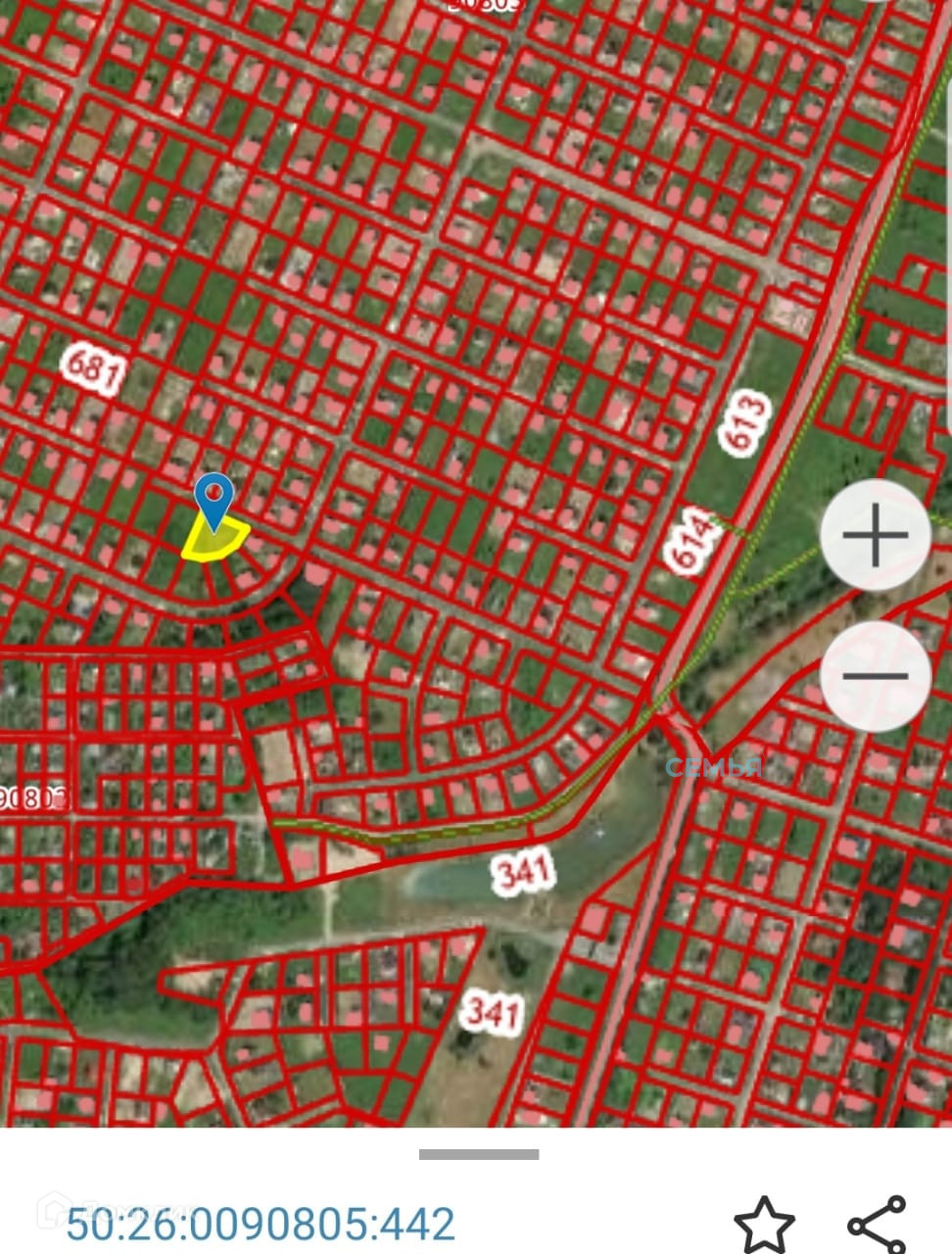Zoom in on the cadastral map
This screenshot has height=1254, width=952.
[x=875, y=536]
